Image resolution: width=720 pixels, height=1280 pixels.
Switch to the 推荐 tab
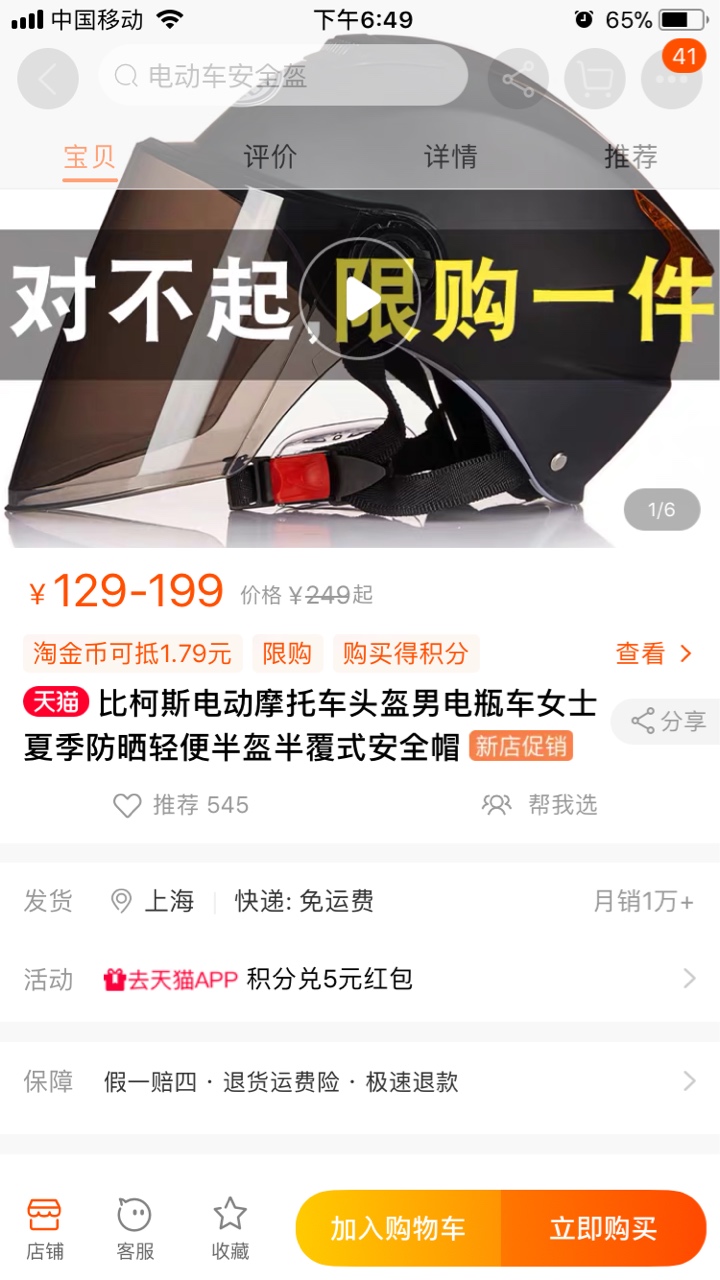tap(630, 157)
